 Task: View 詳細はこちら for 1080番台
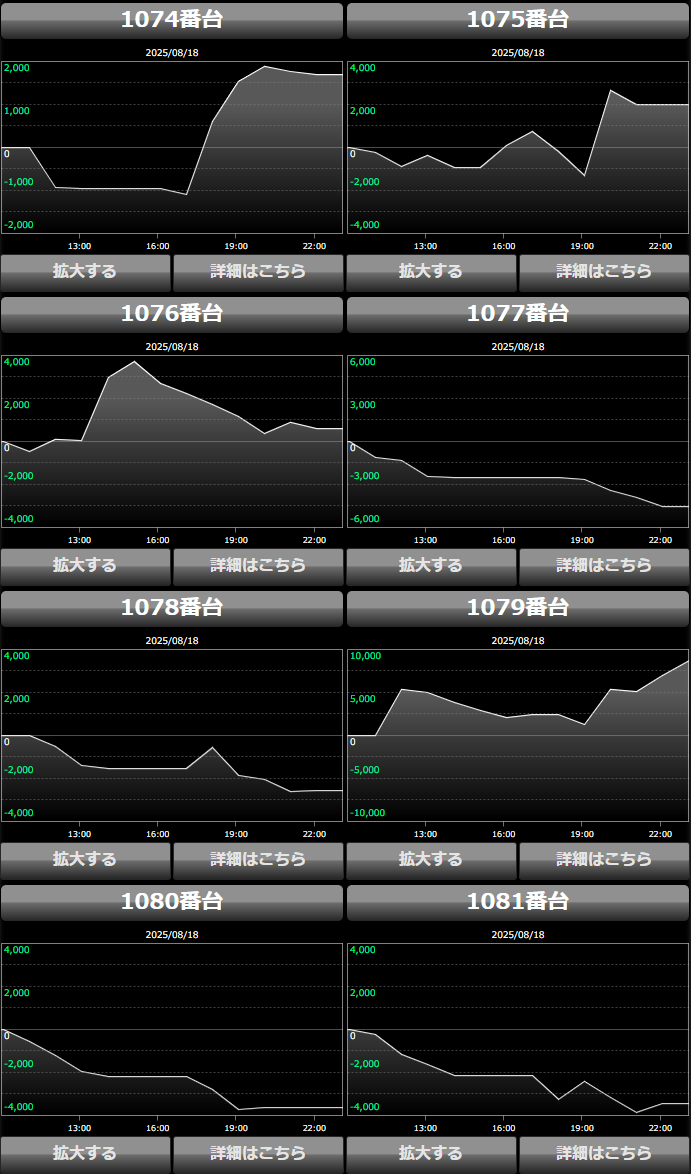click(x=258, y=1153)
